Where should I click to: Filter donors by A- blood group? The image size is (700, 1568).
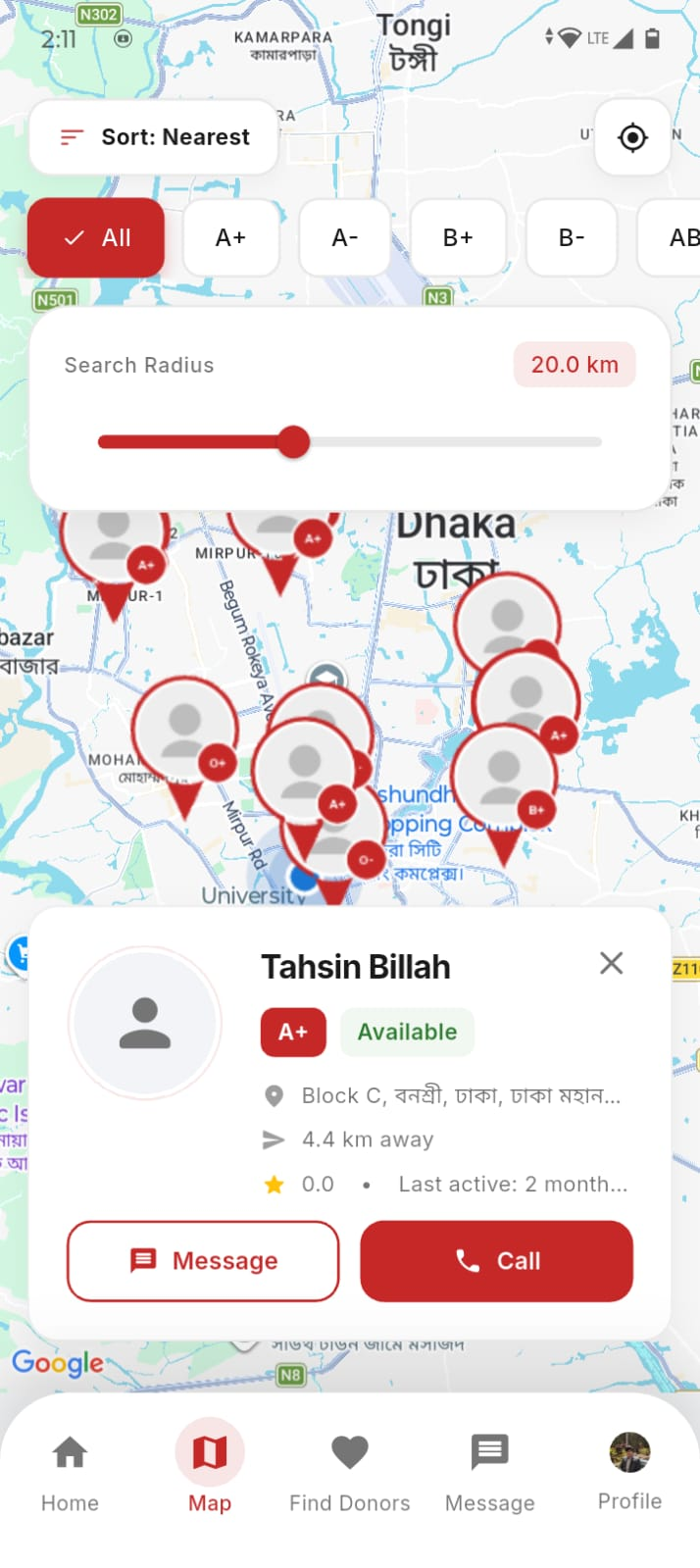pos(344,237)
